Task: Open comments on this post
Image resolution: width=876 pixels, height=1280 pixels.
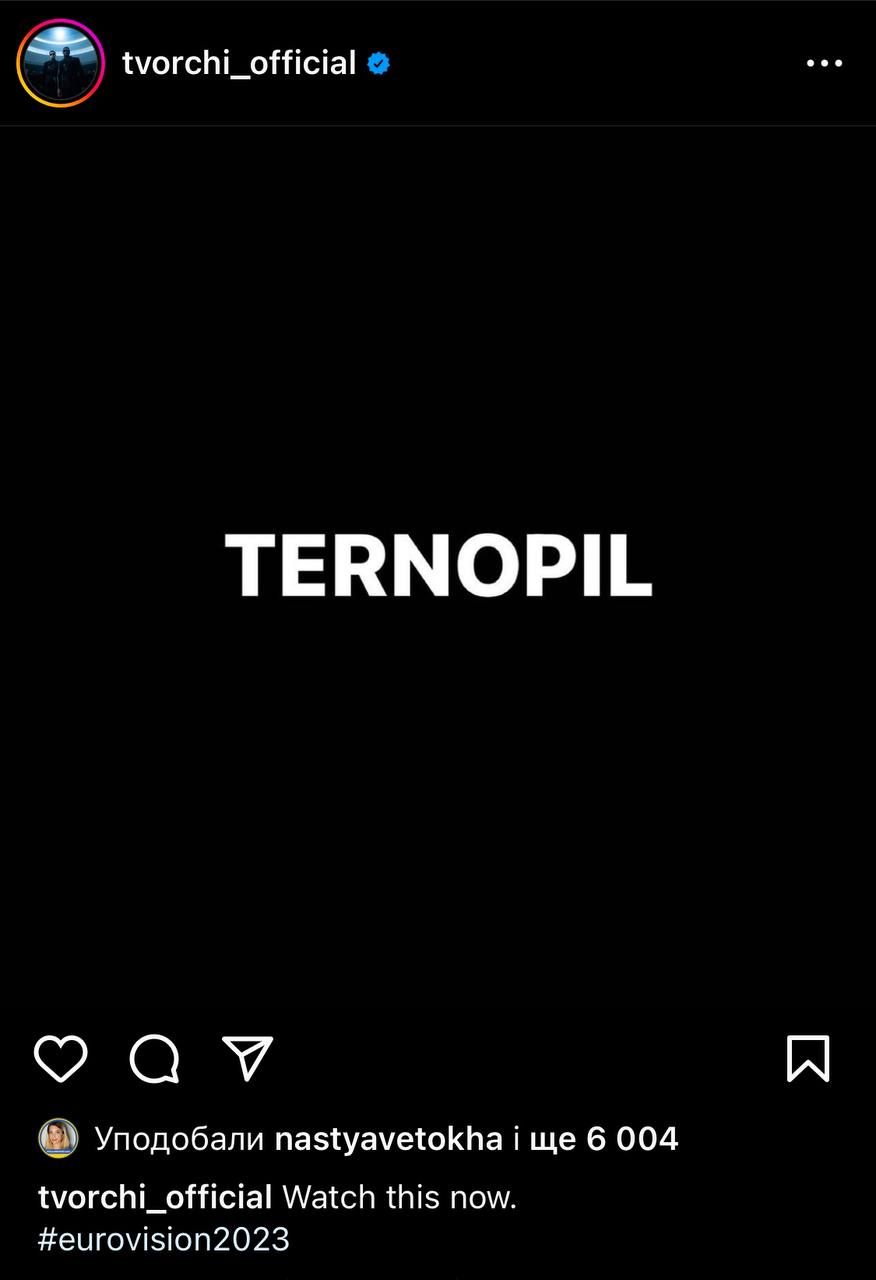Action: click(x=155, y=1059)
